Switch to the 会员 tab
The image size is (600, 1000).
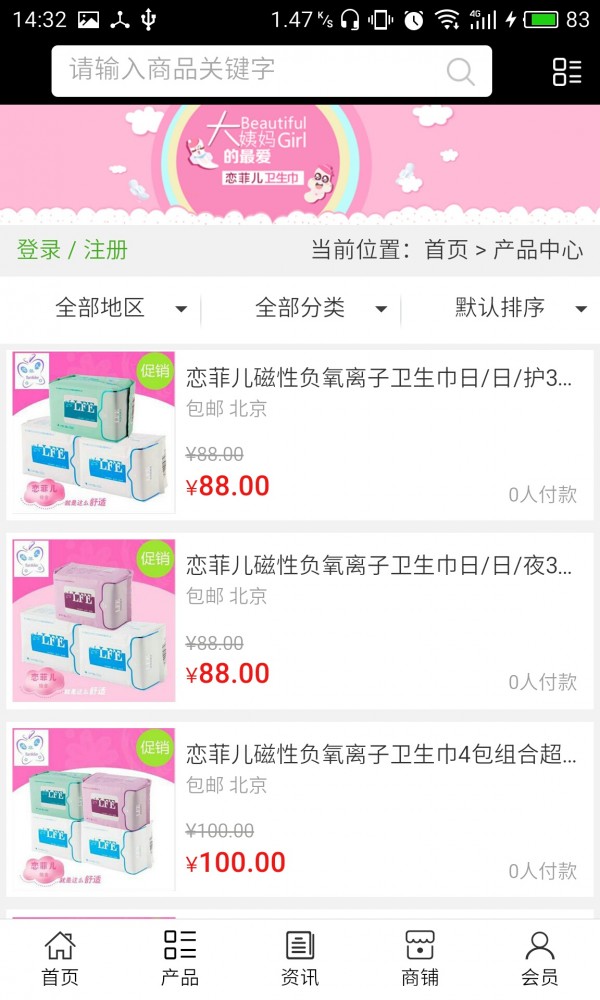[540, 958]
